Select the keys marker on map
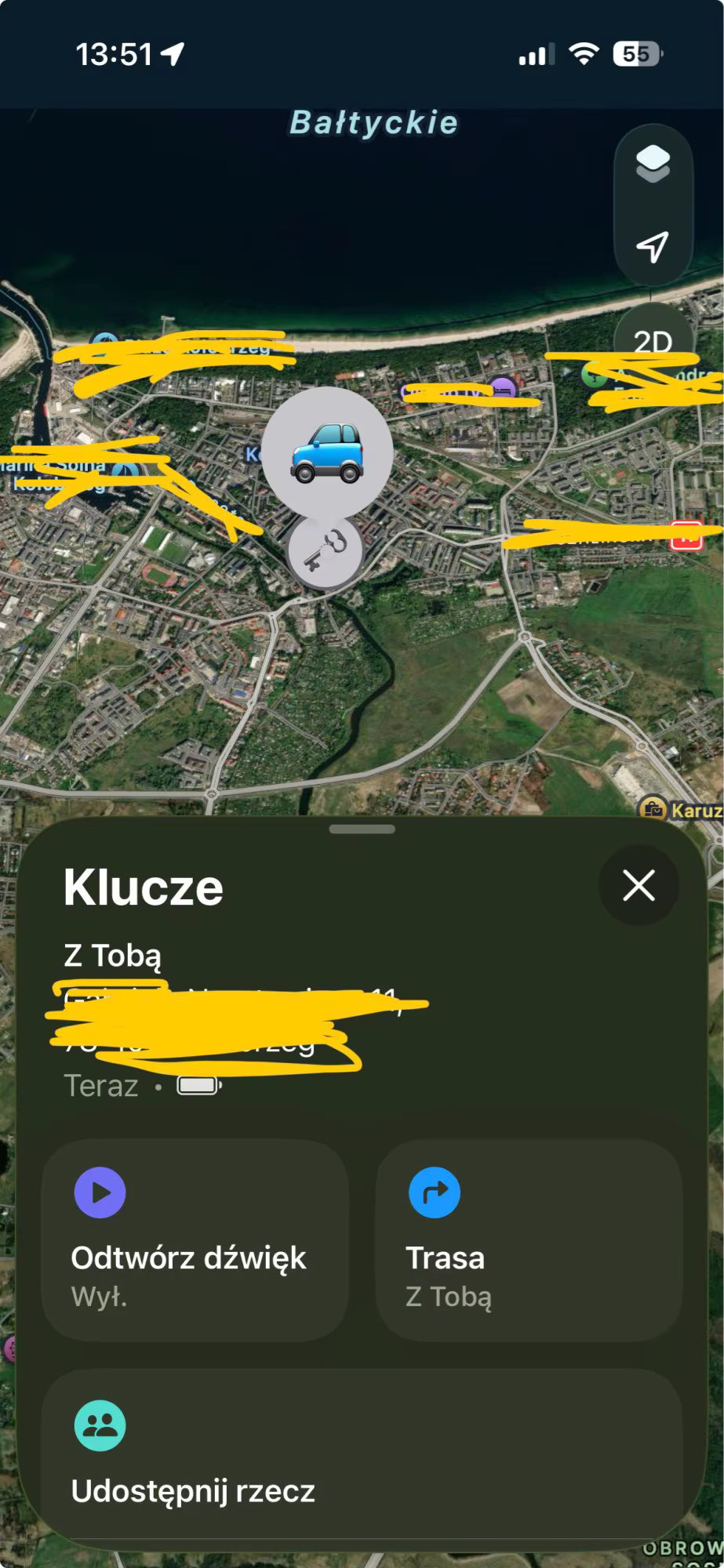Viewport: 724px width, 1568px height. point(325,550)
